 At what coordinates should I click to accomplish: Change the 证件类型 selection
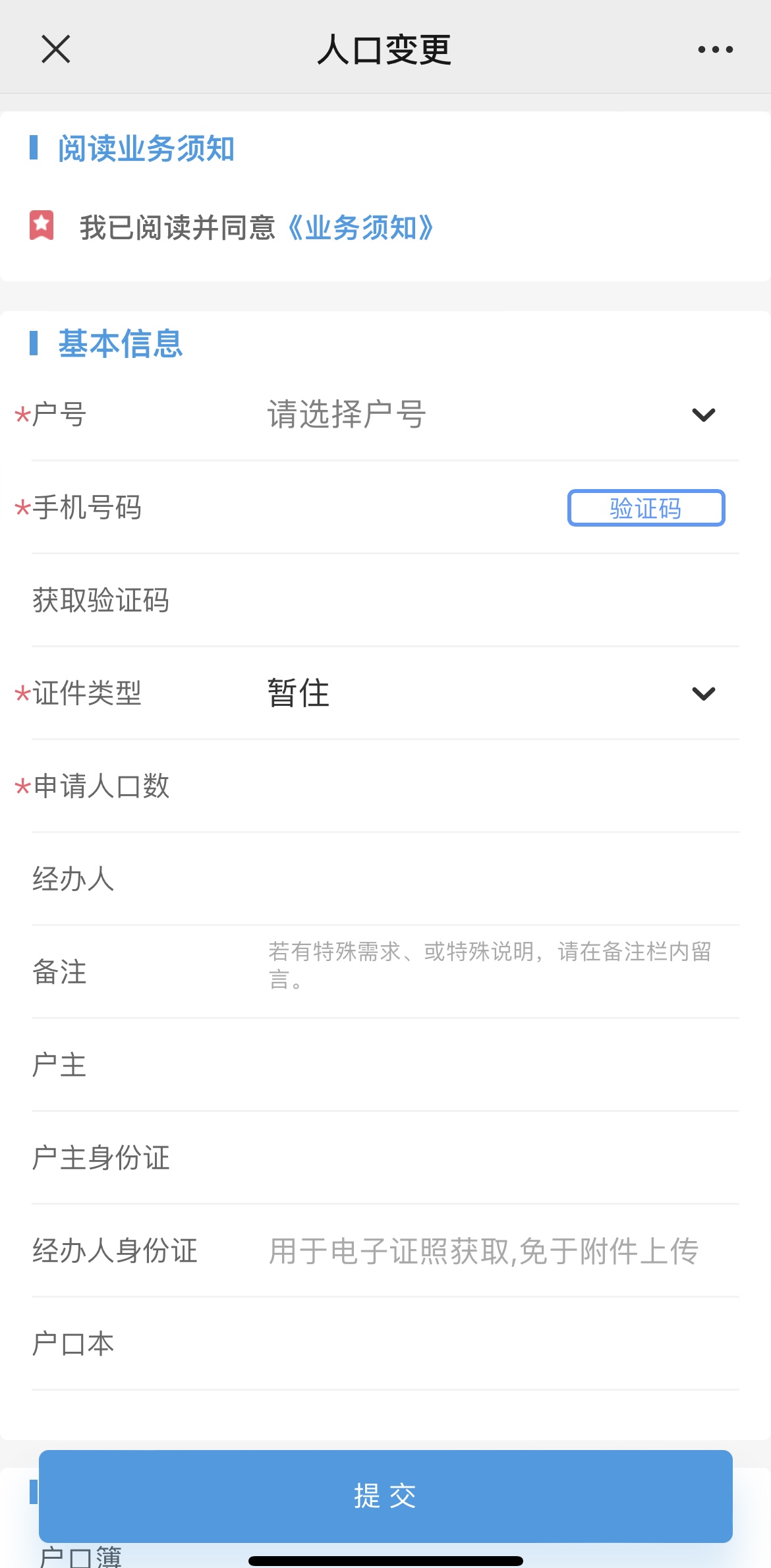coord(488,693)
